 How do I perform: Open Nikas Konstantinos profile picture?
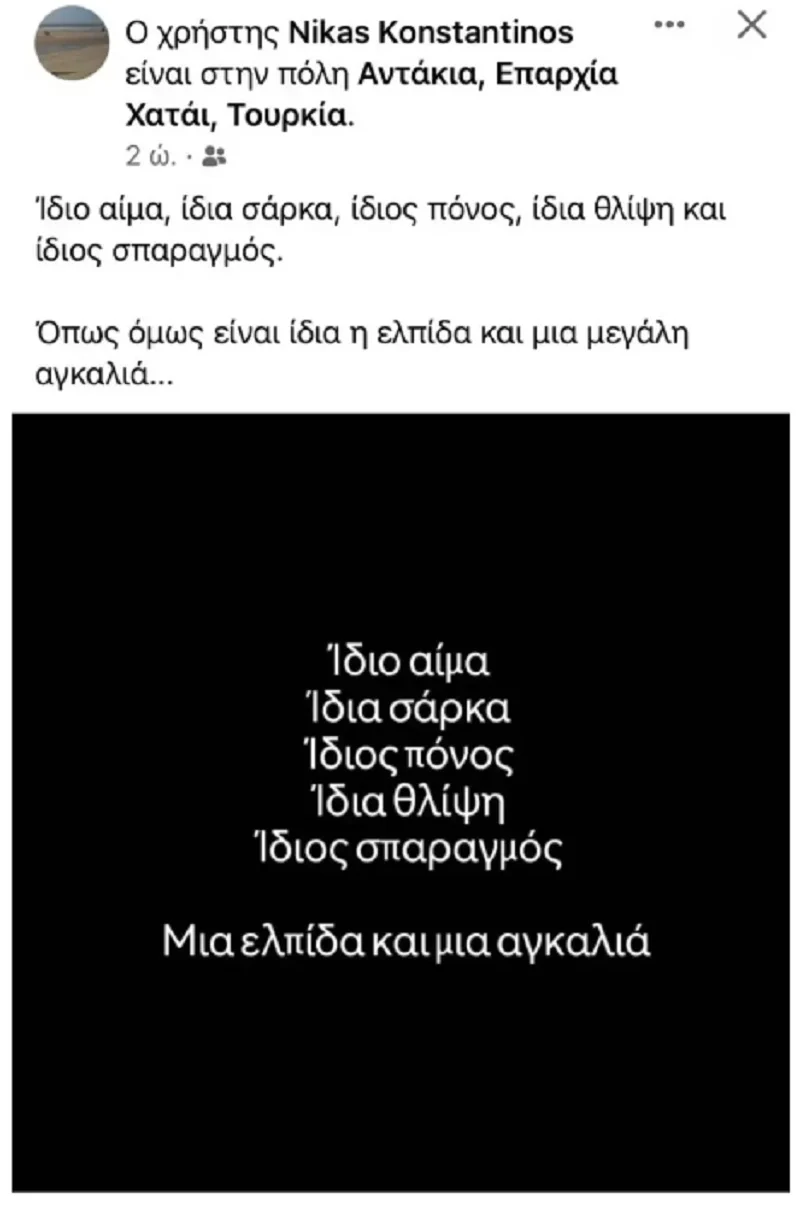pos(71,42)
